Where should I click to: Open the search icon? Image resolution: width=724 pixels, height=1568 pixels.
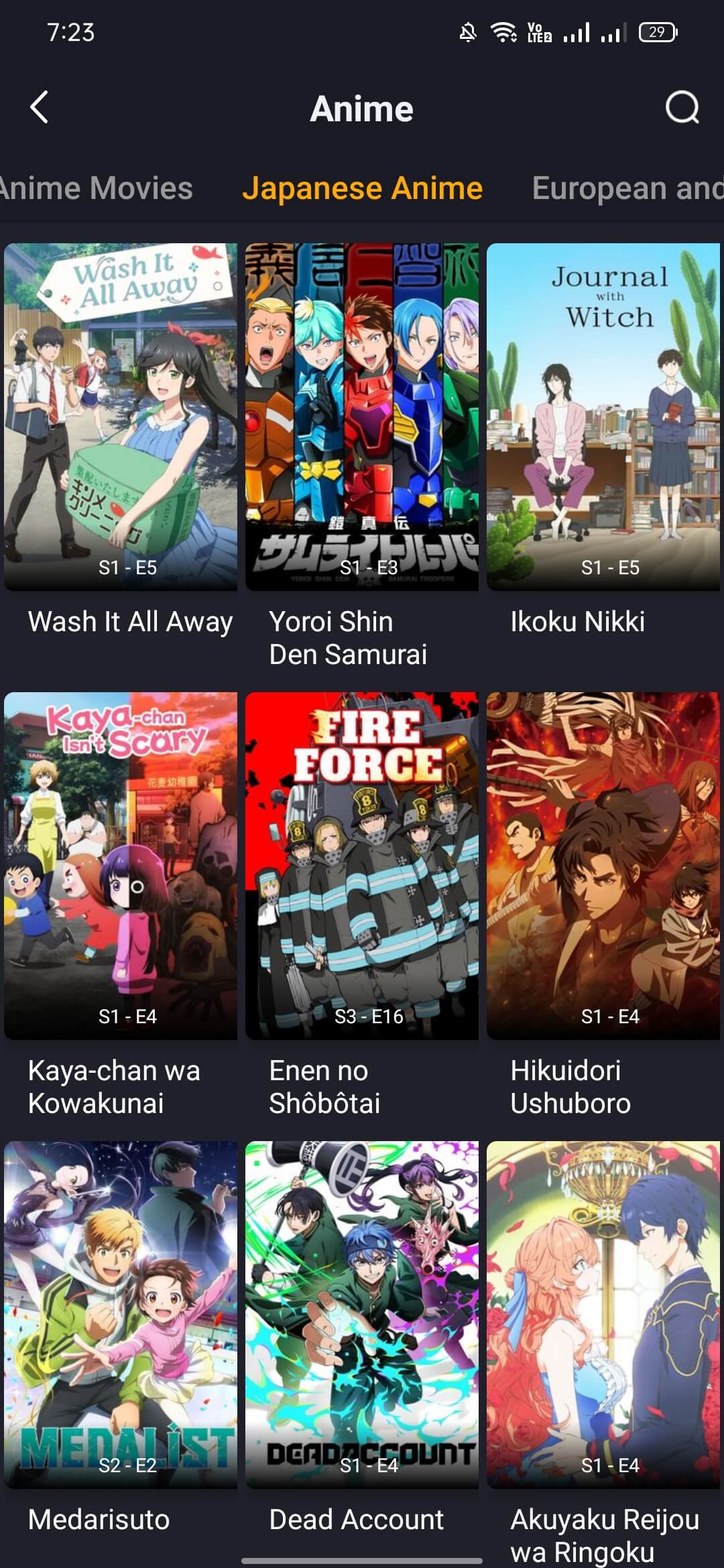[x=682, y=107]
